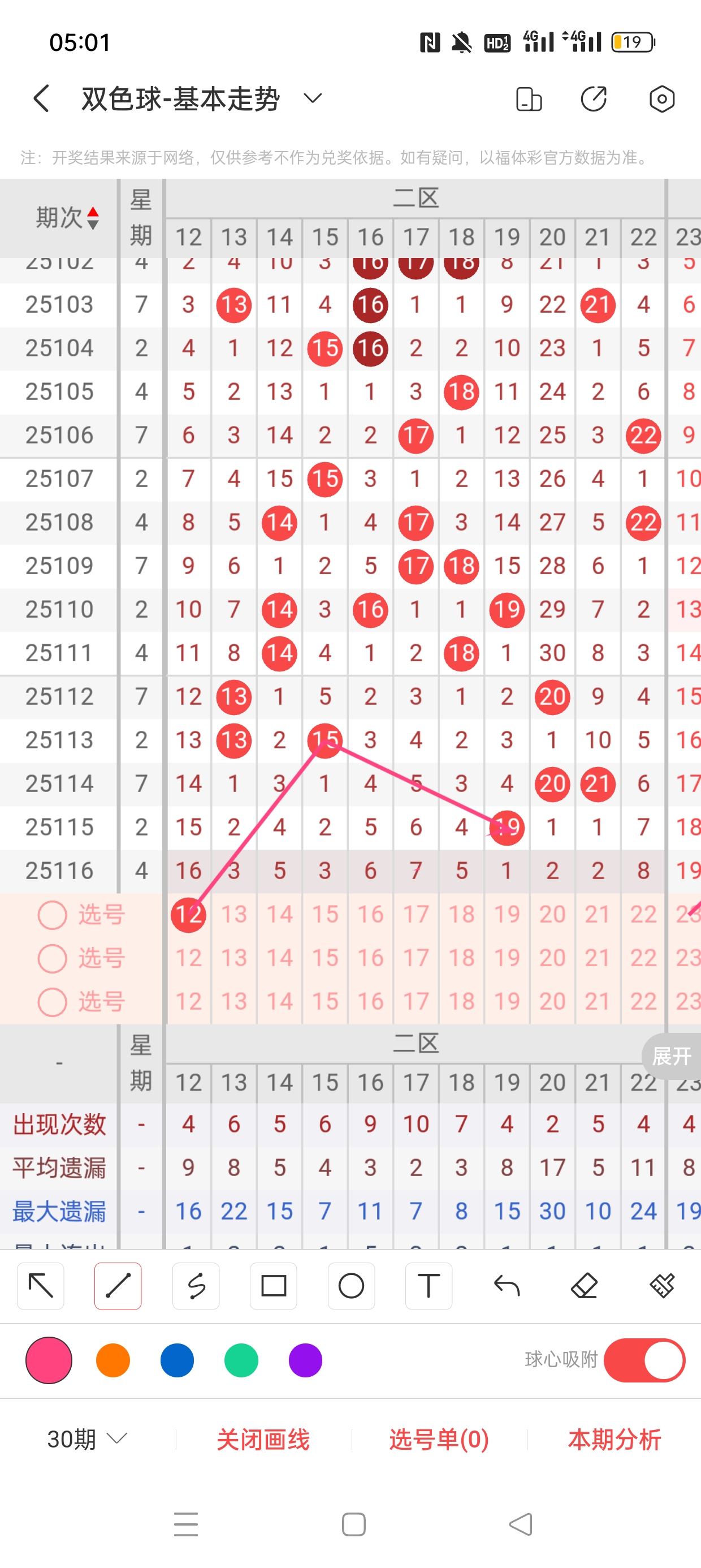Tap the 展开 expand button
This screenshot has height=1568, width=701.
pos(672,1056)
